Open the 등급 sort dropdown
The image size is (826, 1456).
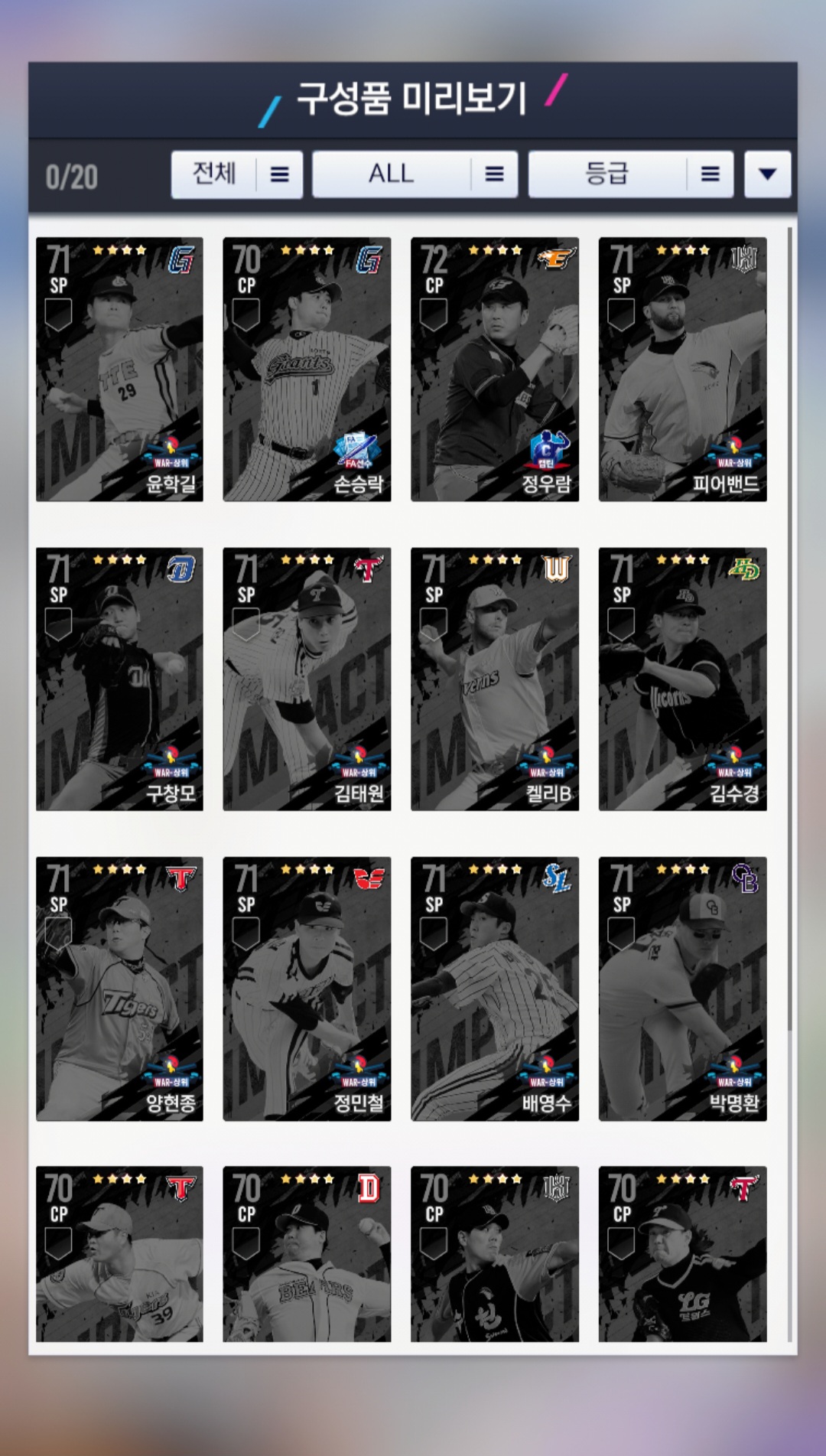tap(630, 174)
